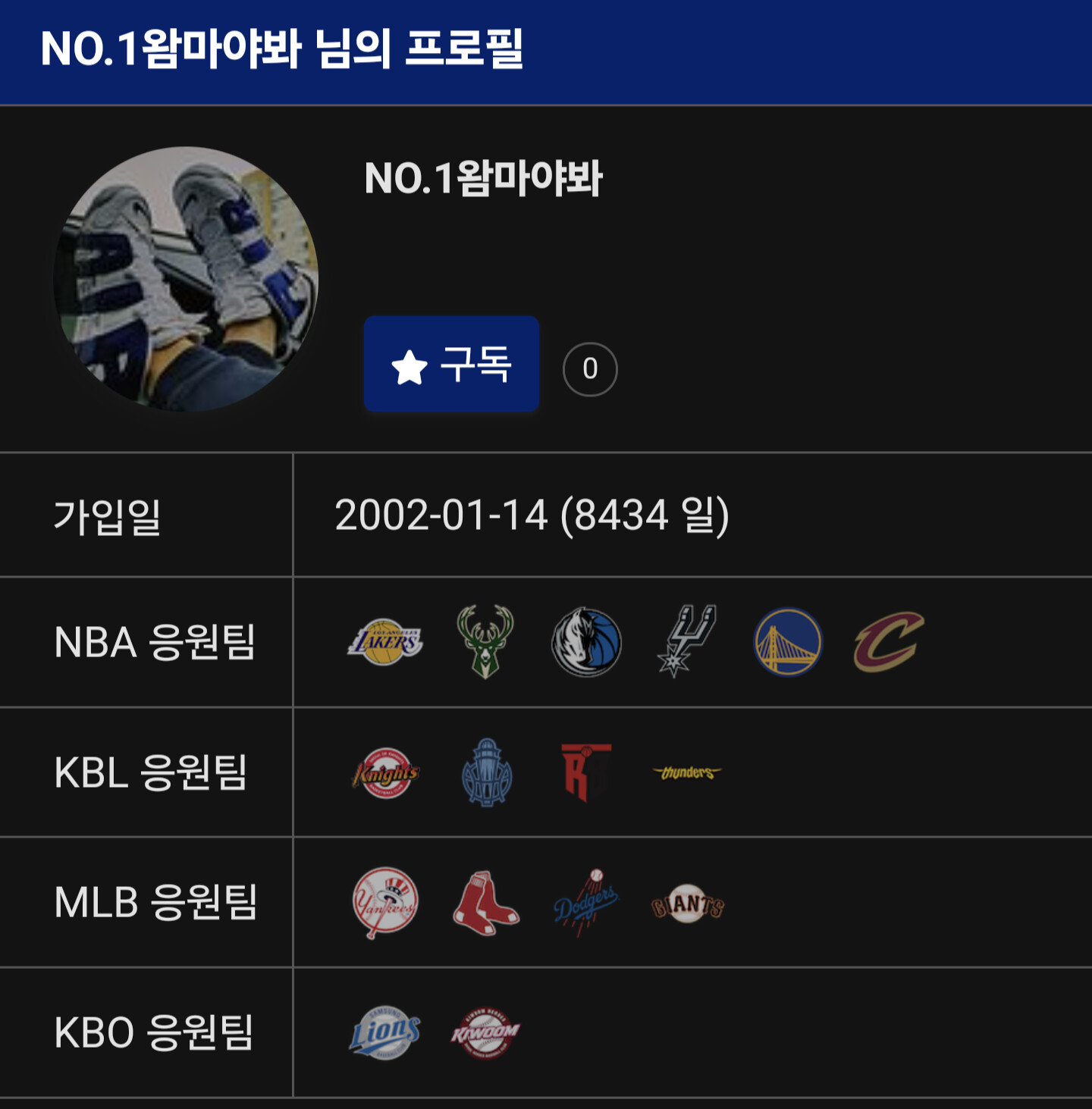This screenshot has width=1092, height=1109.
Task: Open the round profile photo of sneakers
Action: coord(186,279)
